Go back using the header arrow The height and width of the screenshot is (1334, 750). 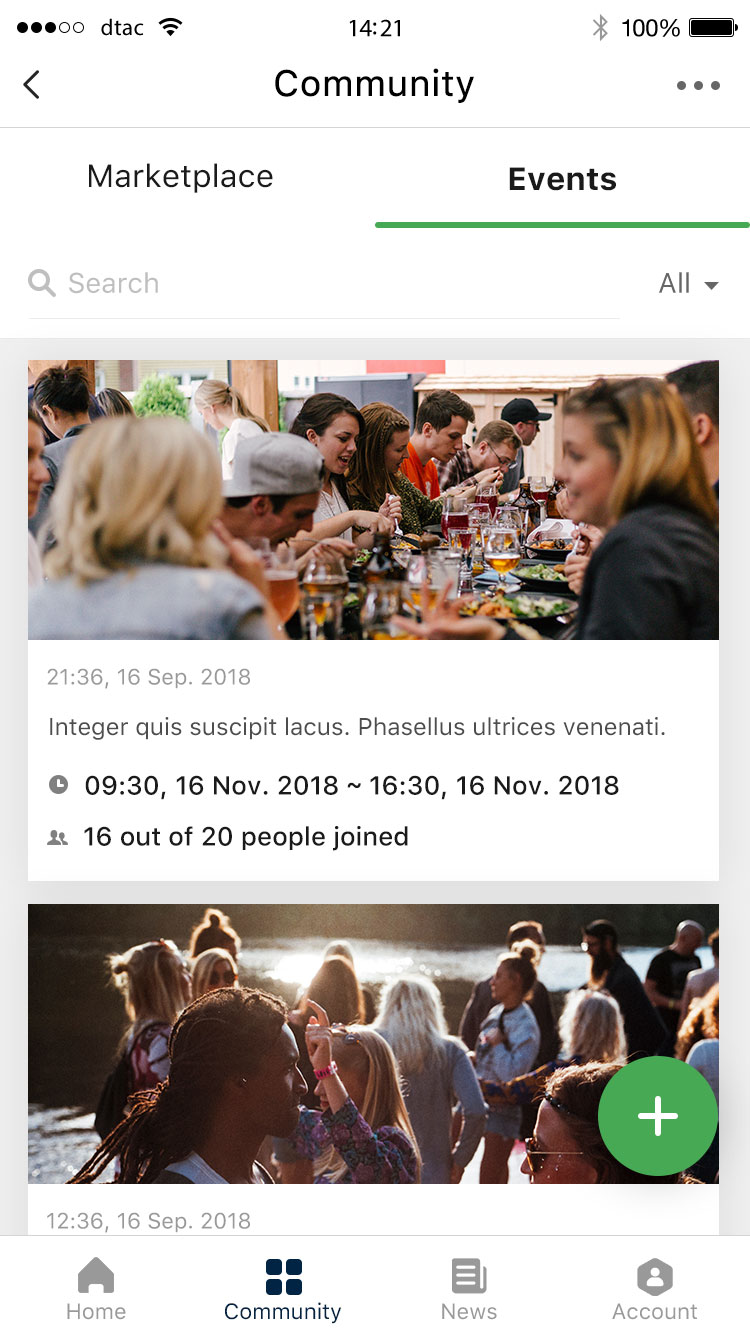pos(32,85)
